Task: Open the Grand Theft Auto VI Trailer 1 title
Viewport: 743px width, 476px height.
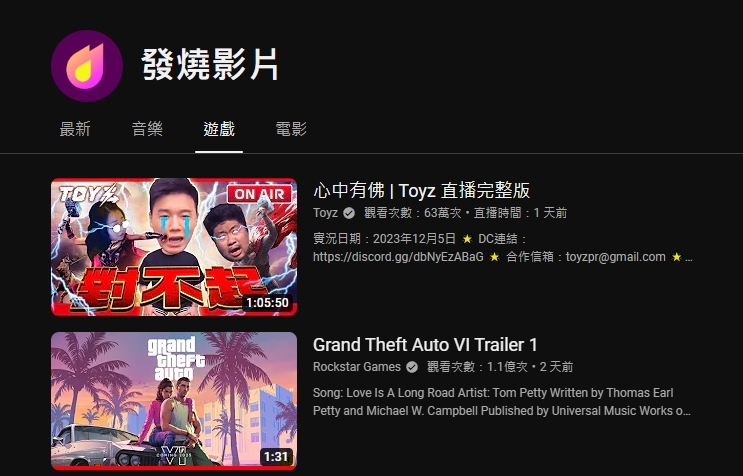Action: [425, 344]
